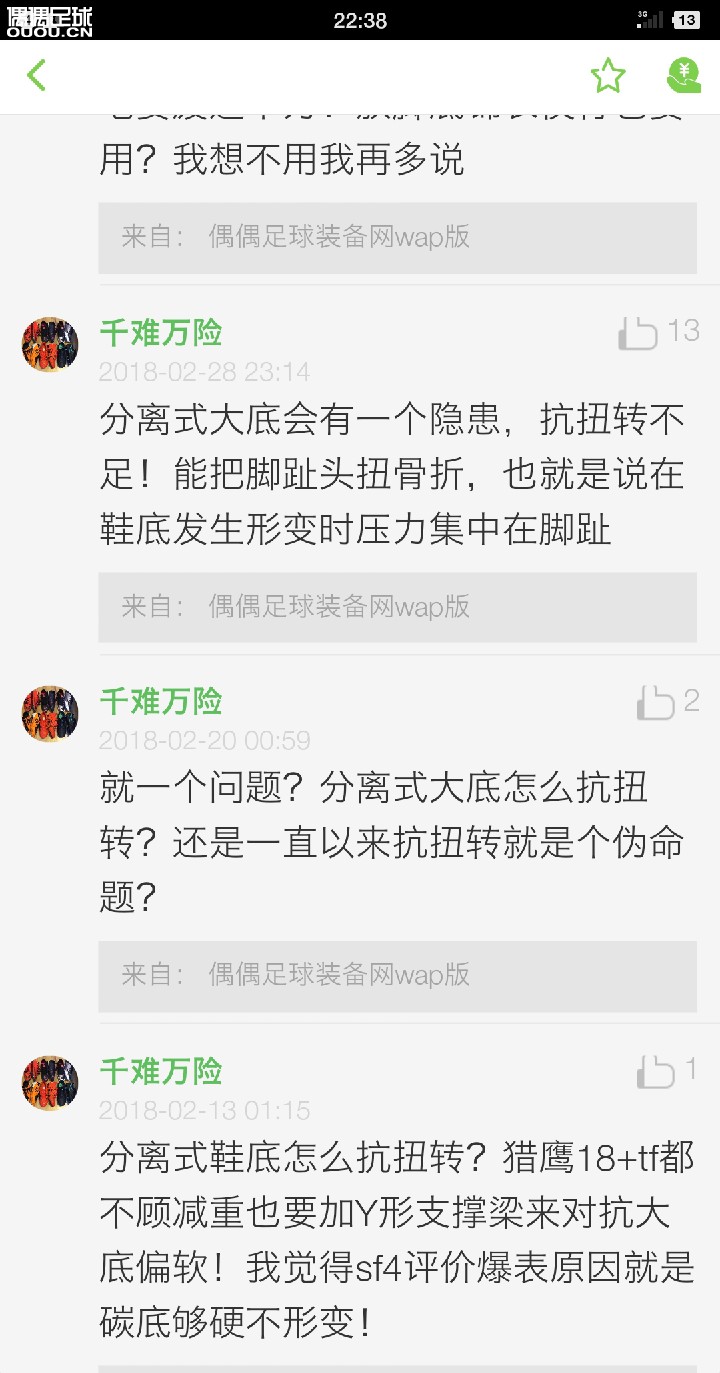The image size is (720, 1373).
Task: Open source box under the 2018-02-28 comment
Action: pyautogui.click(x=397, y=607)
